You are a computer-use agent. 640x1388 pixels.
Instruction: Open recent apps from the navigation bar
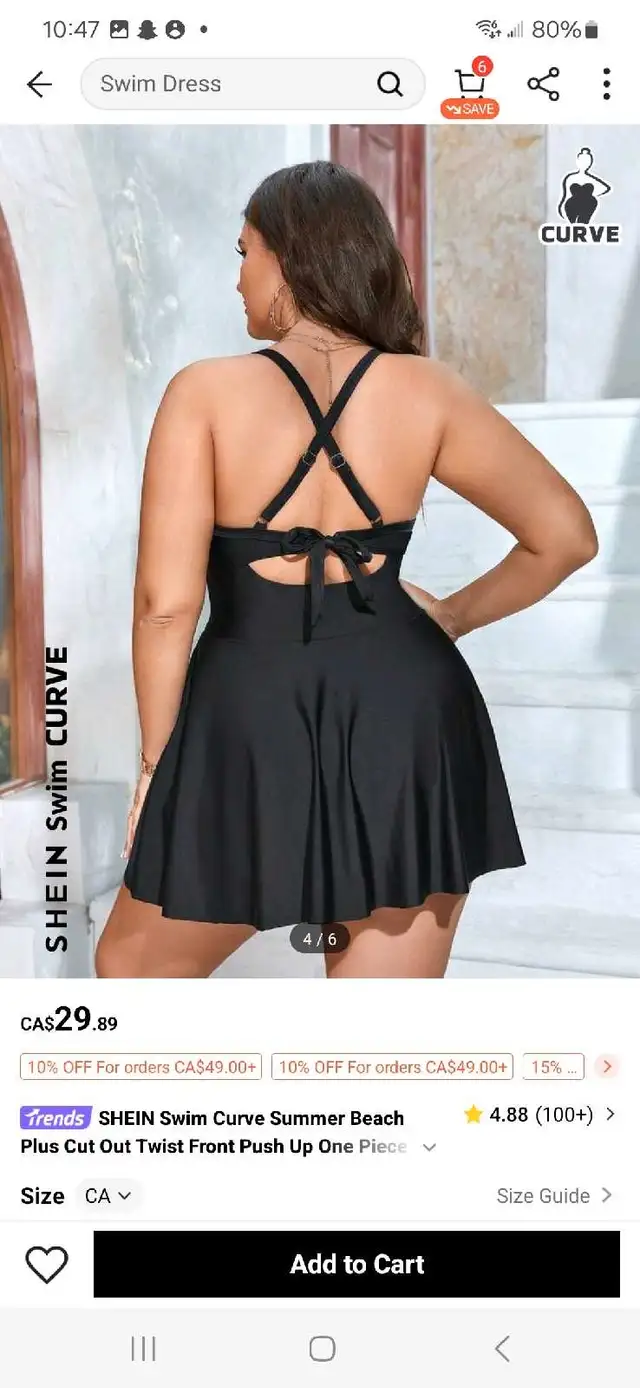click(x=143, y=1348)
